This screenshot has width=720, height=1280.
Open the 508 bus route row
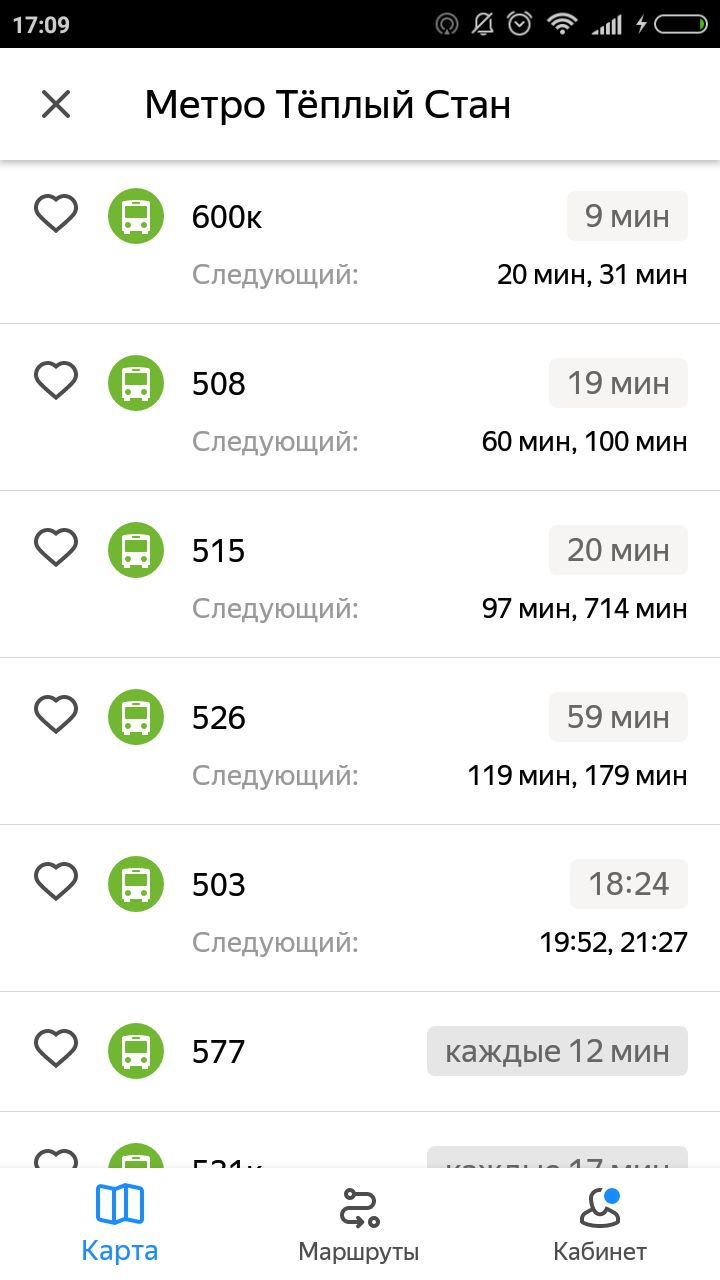[360, 407]
